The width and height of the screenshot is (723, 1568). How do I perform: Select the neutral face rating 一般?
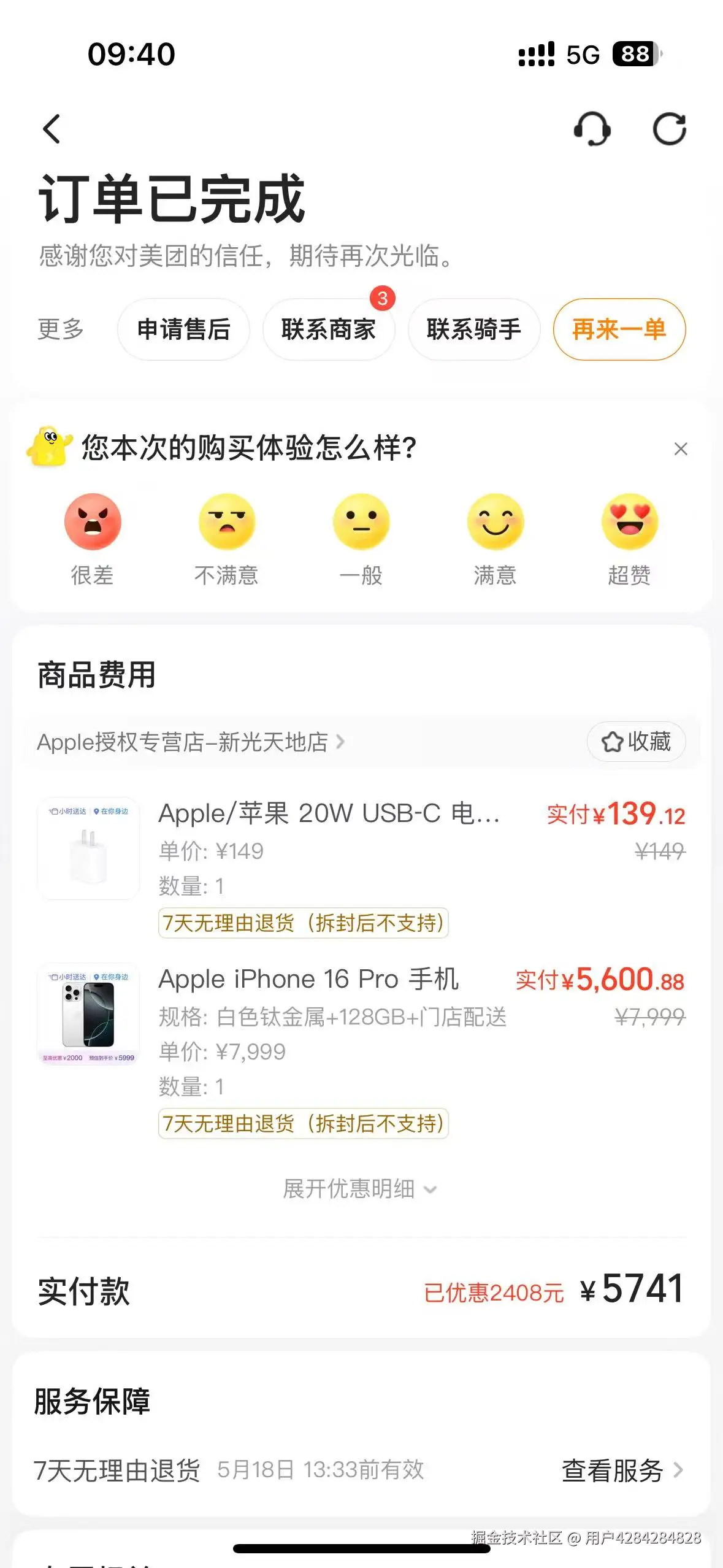click(x=361, y=522)
